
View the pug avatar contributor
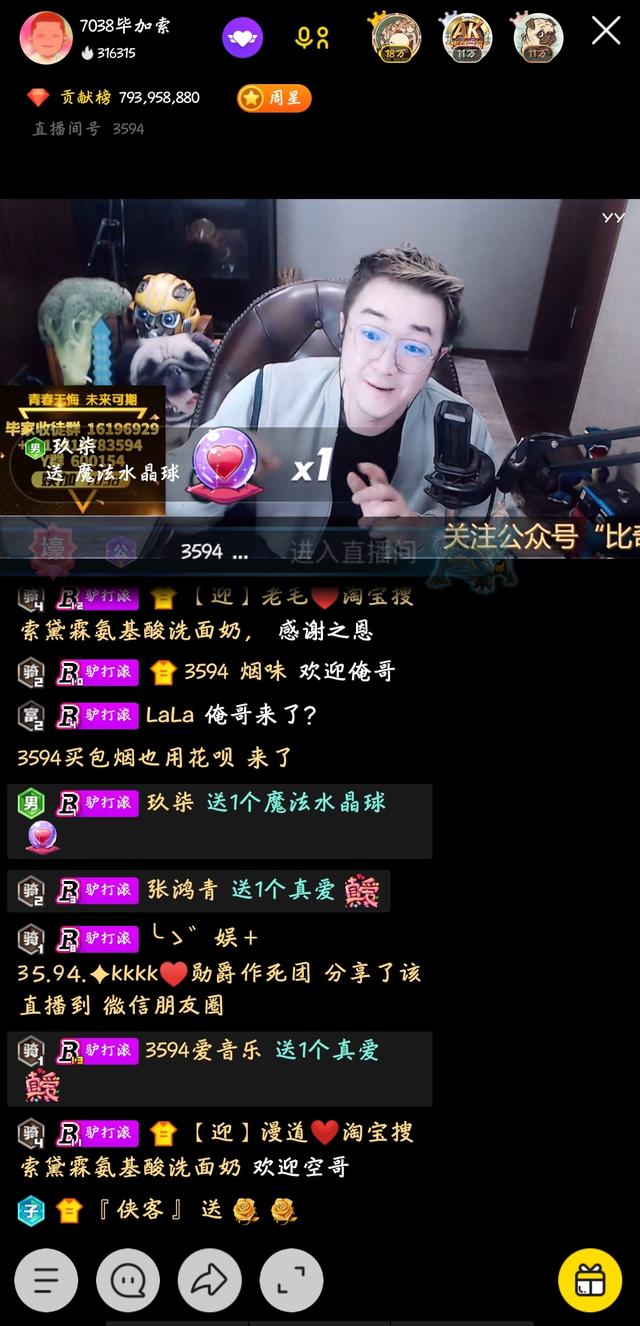tap(538, 38)
